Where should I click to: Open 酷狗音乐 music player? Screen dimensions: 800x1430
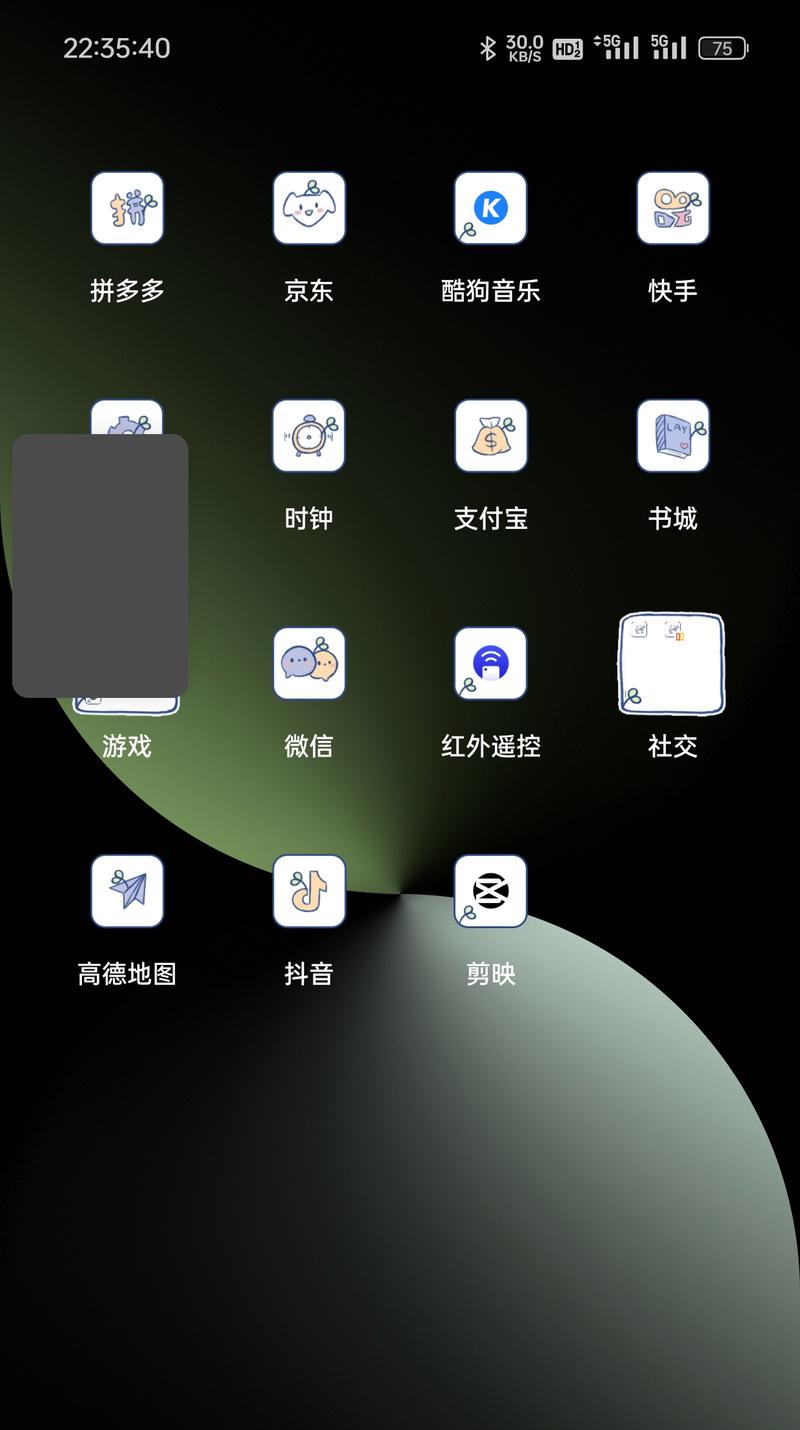tap(491, 208)
